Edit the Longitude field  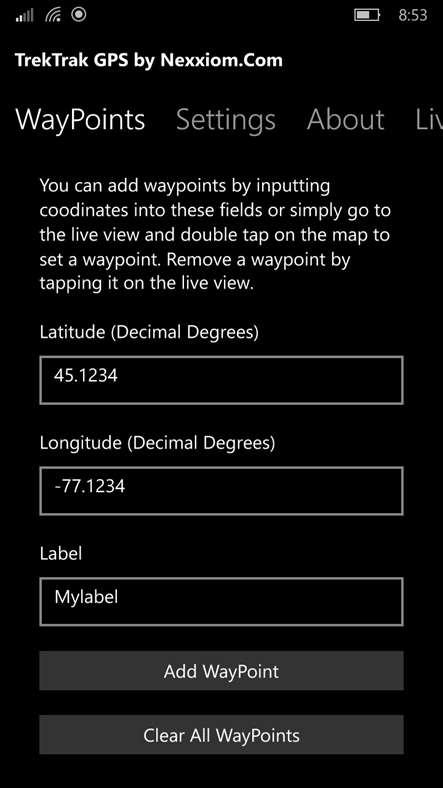(222, 491)
